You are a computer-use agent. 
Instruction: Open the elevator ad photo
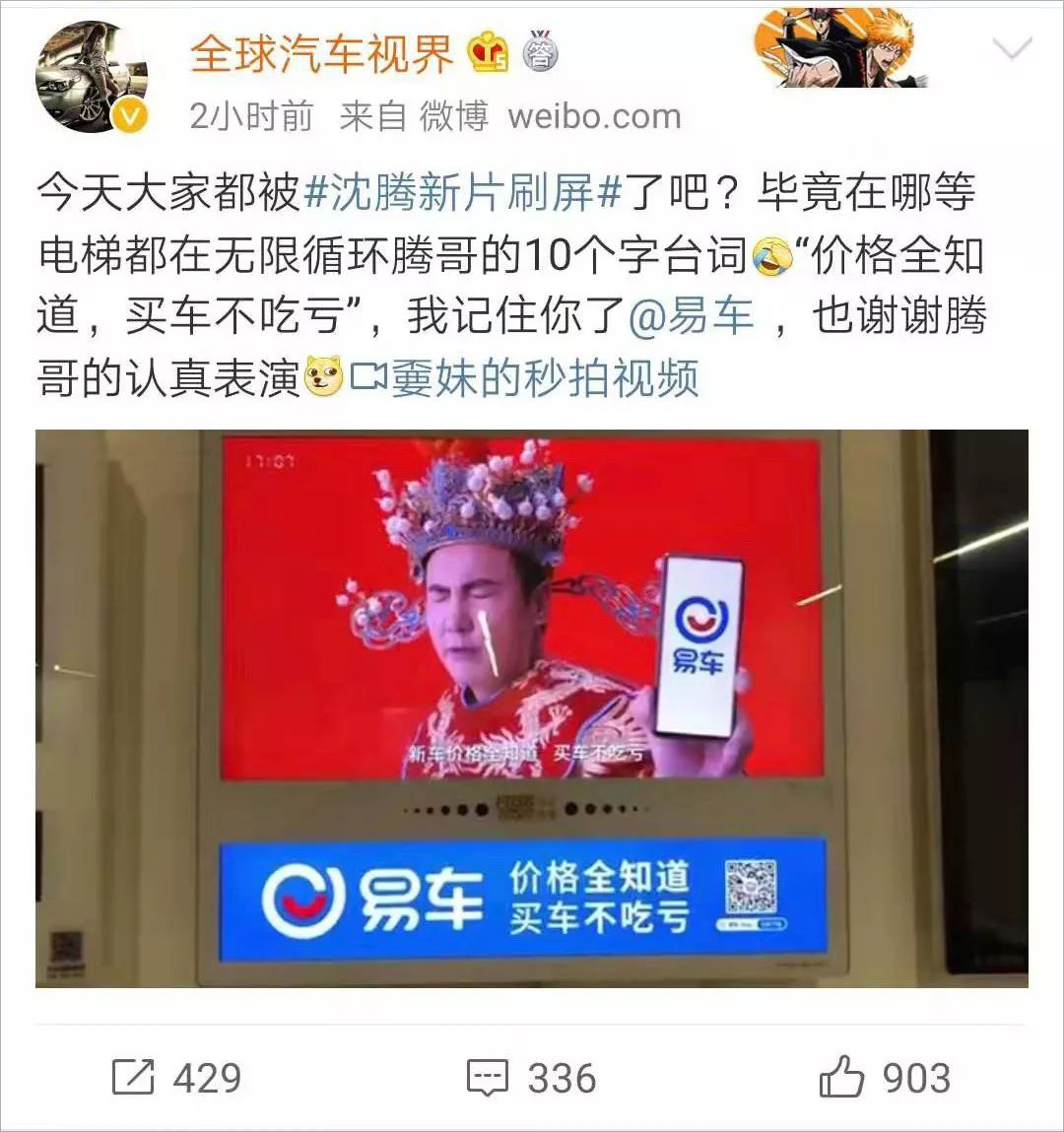pos(532,707)
